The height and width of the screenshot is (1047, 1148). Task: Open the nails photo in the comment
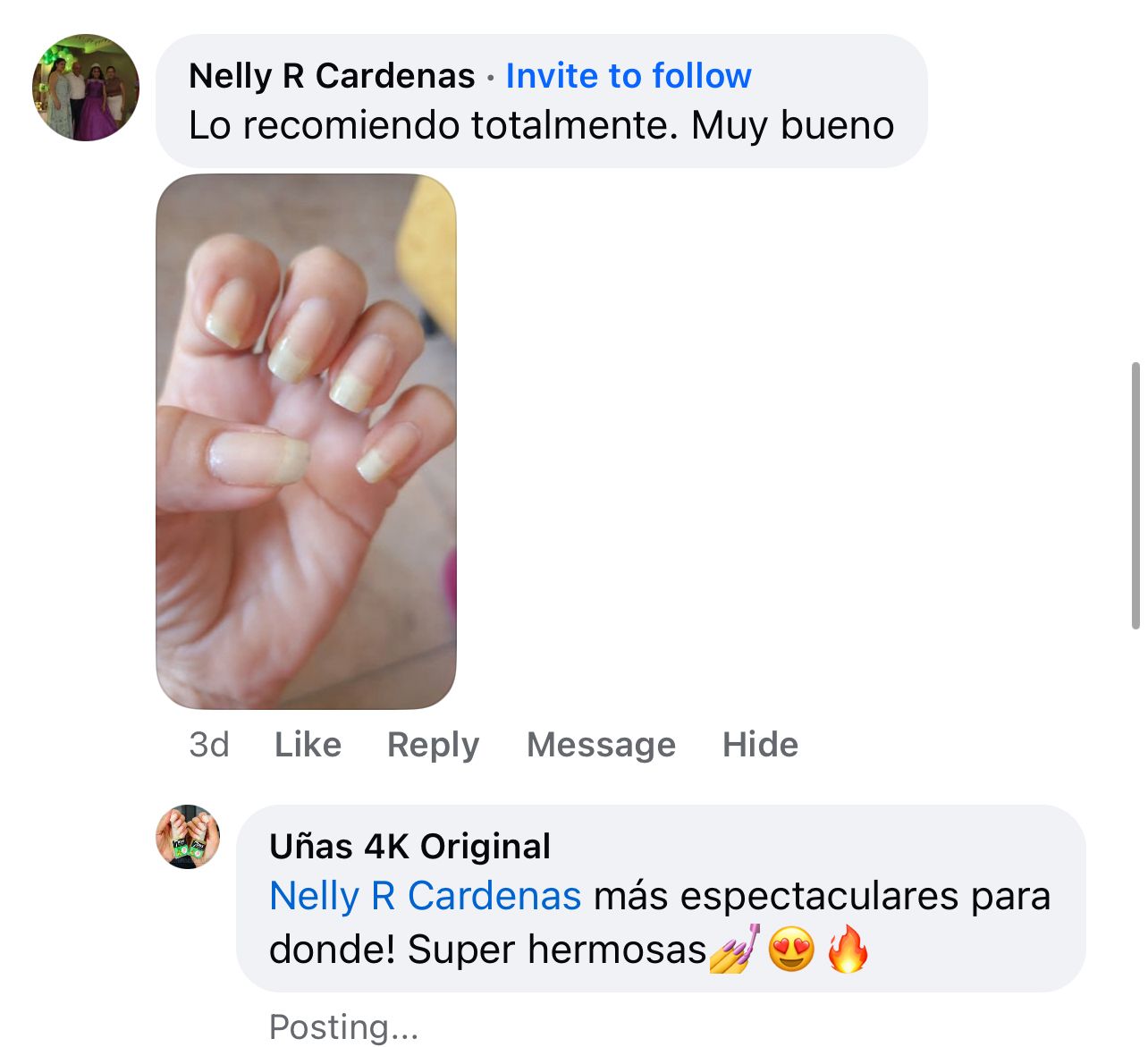306,442
